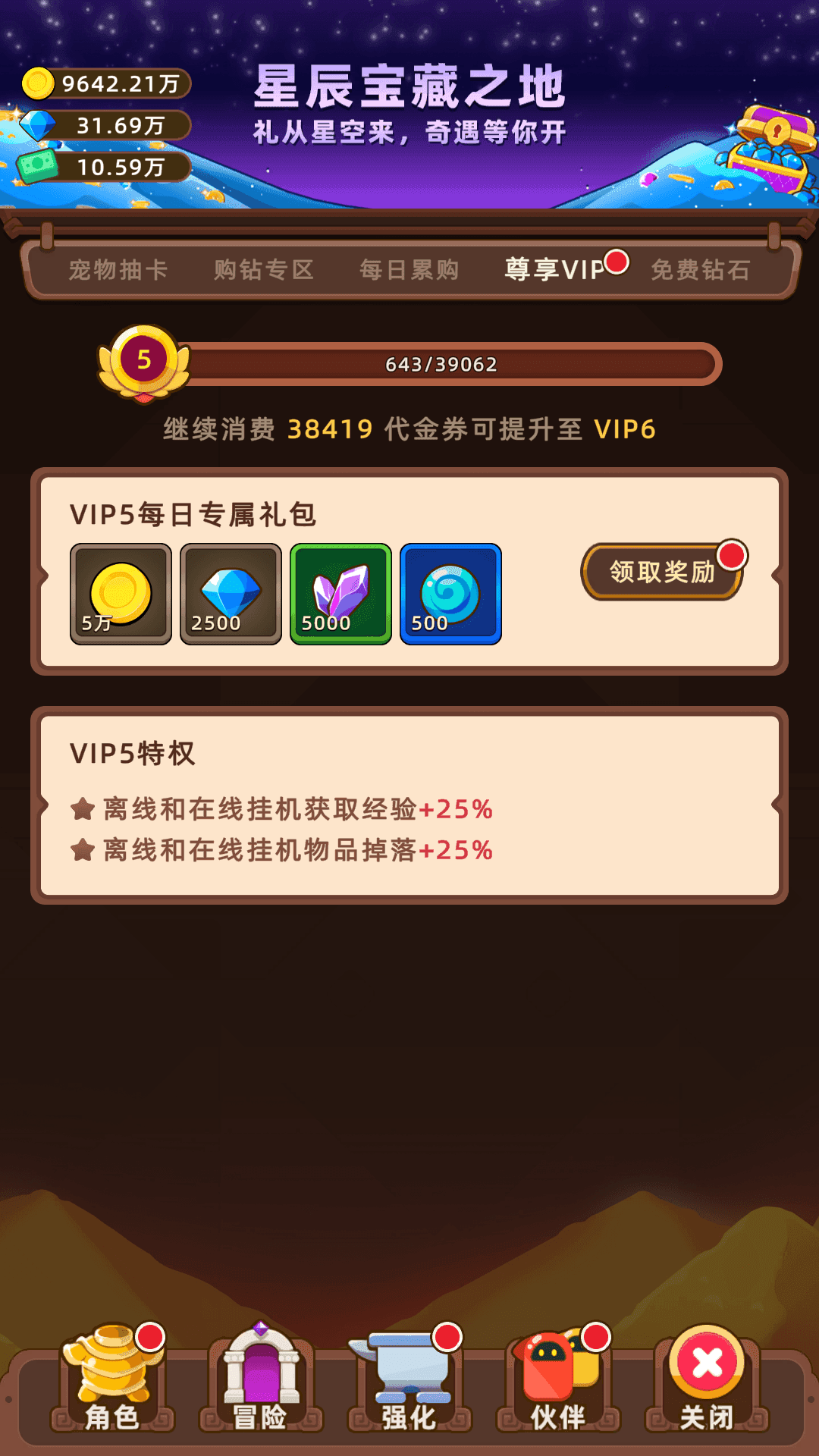
Task: Claim rewards via the 领取奖励 button
Action: coord(660,574)
